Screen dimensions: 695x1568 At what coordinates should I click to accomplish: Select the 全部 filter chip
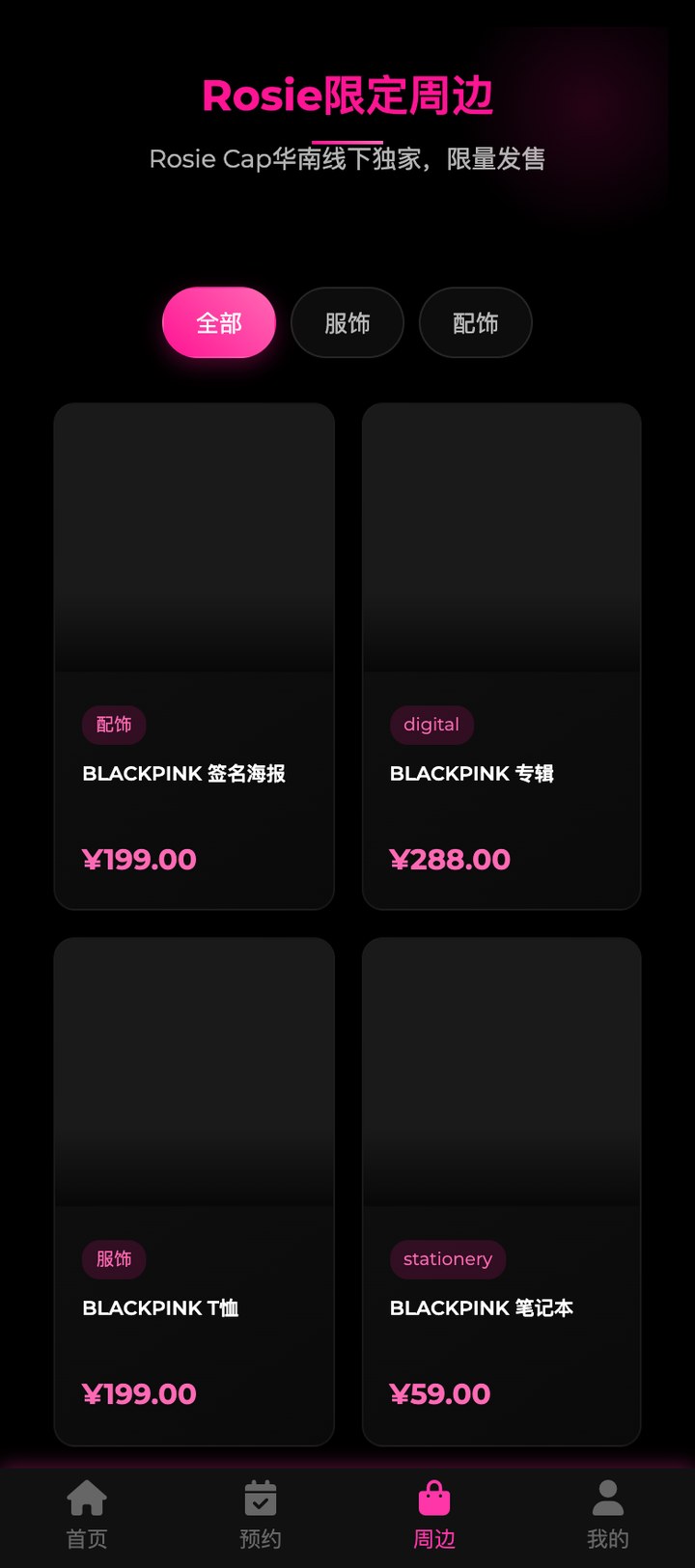pos(219,322)
